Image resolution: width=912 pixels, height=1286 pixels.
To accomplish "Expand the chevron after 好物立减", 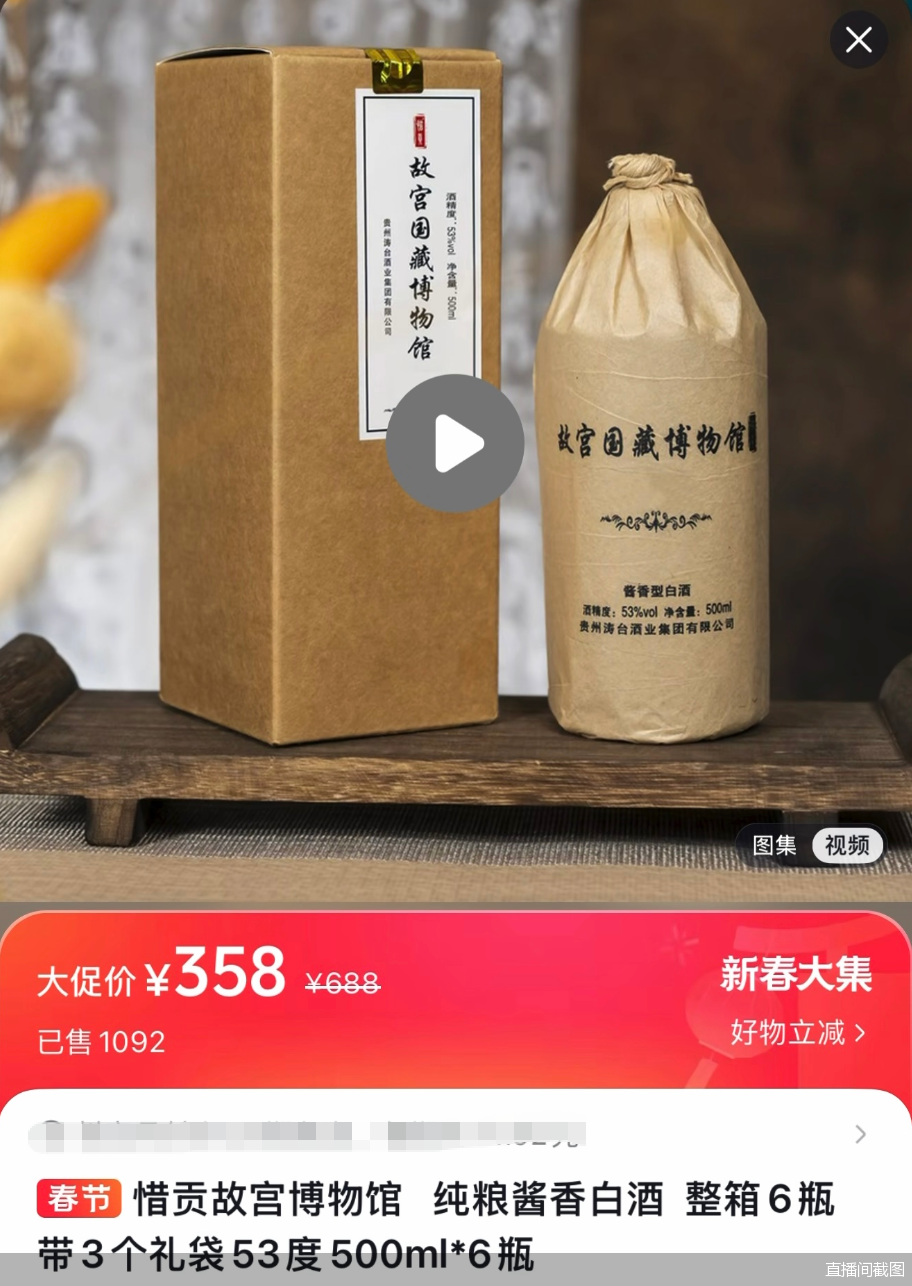I will pyautogui.click(x=858, y=1033).
